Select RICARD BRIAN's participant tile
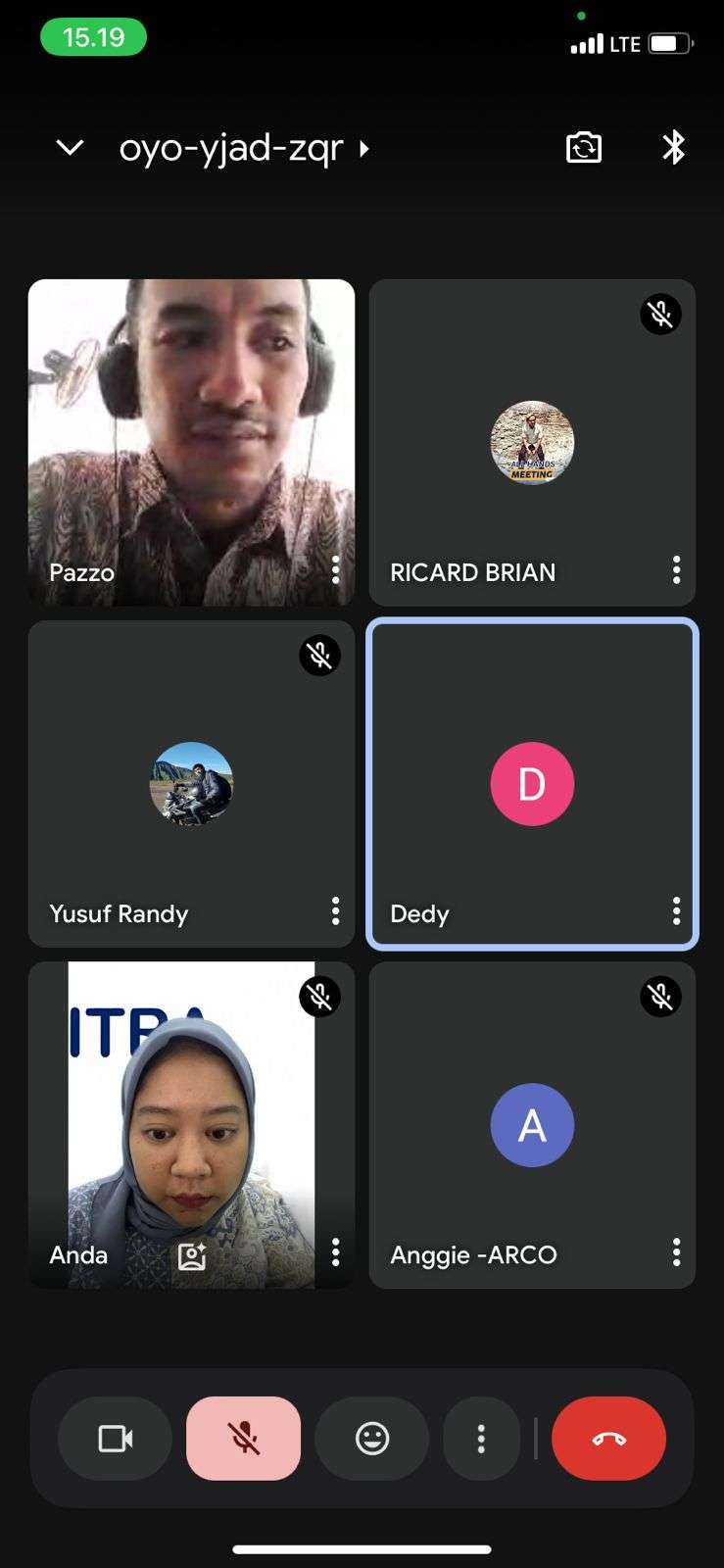Image resolution: width=724 pixels, height=1568 pixels. tap(532, 443)
